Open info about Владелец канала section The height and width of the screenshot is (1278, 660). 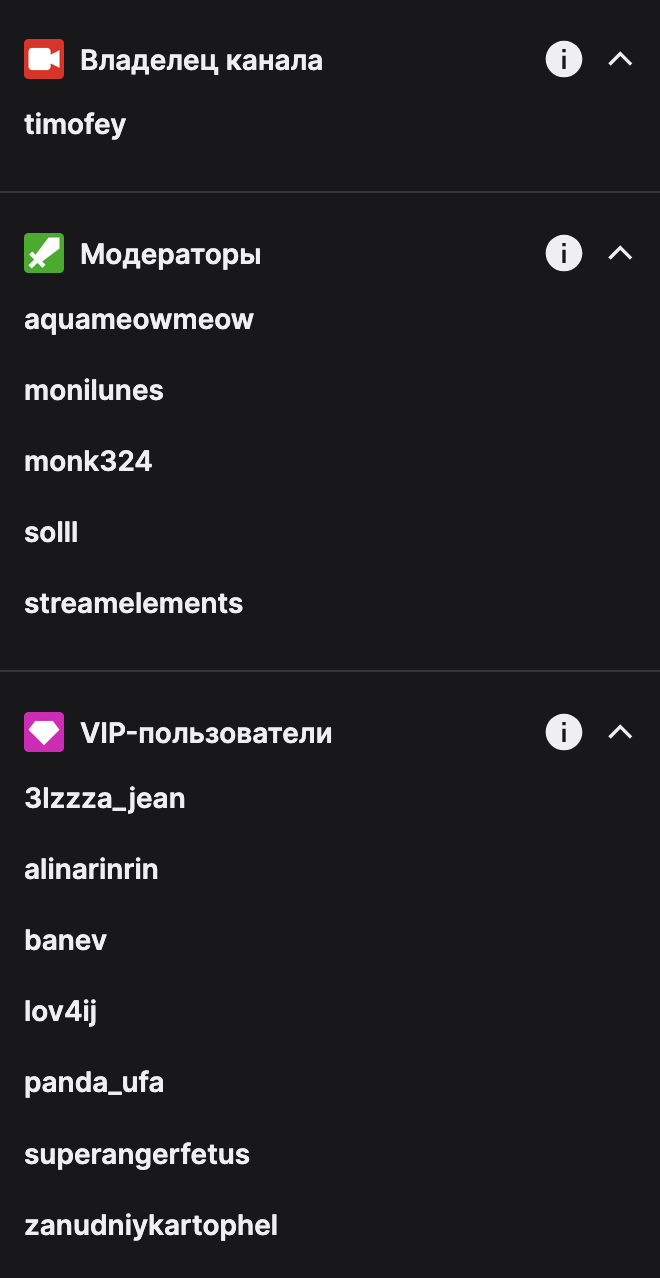click(563, 60)
